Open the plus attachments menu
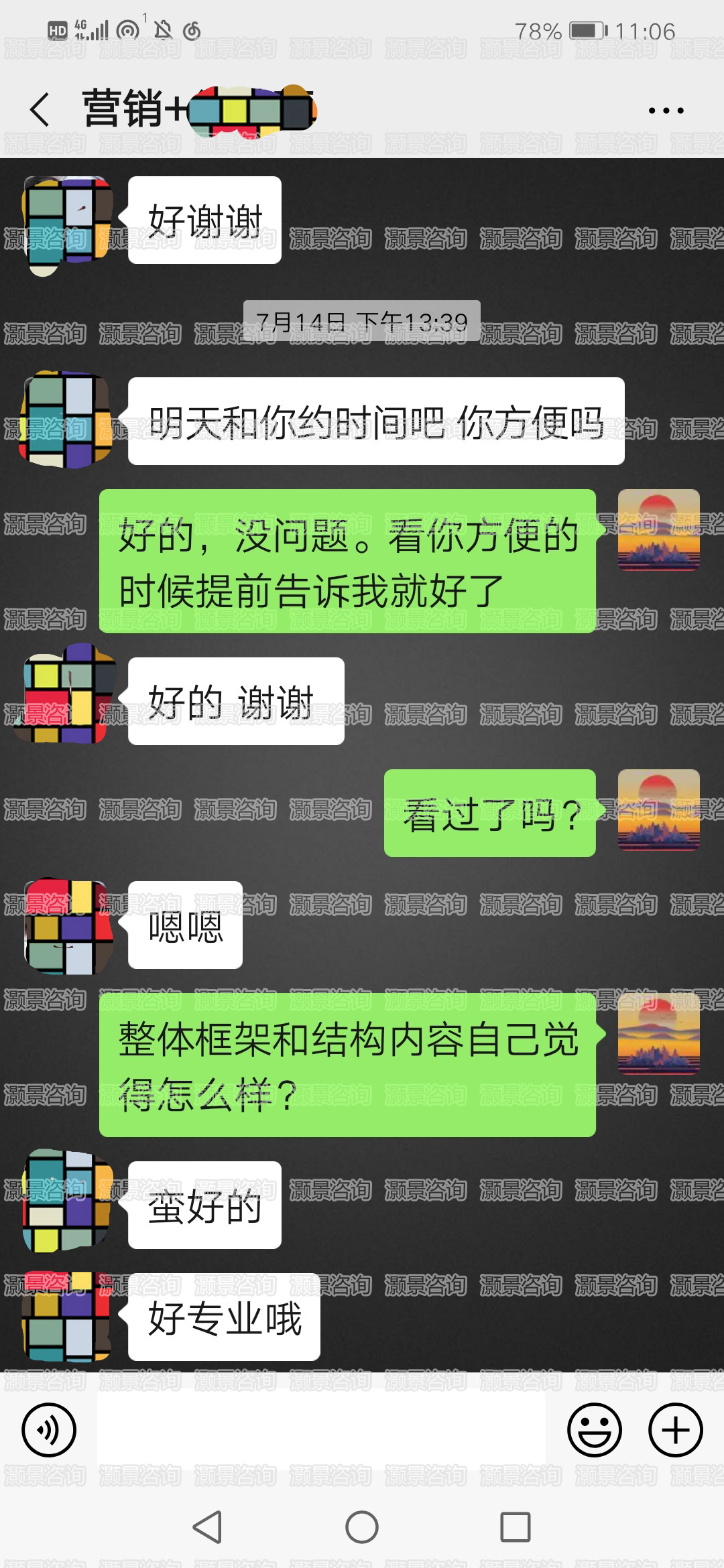Viewport: 724px width, 1568px height. (x=675, y=1429)
